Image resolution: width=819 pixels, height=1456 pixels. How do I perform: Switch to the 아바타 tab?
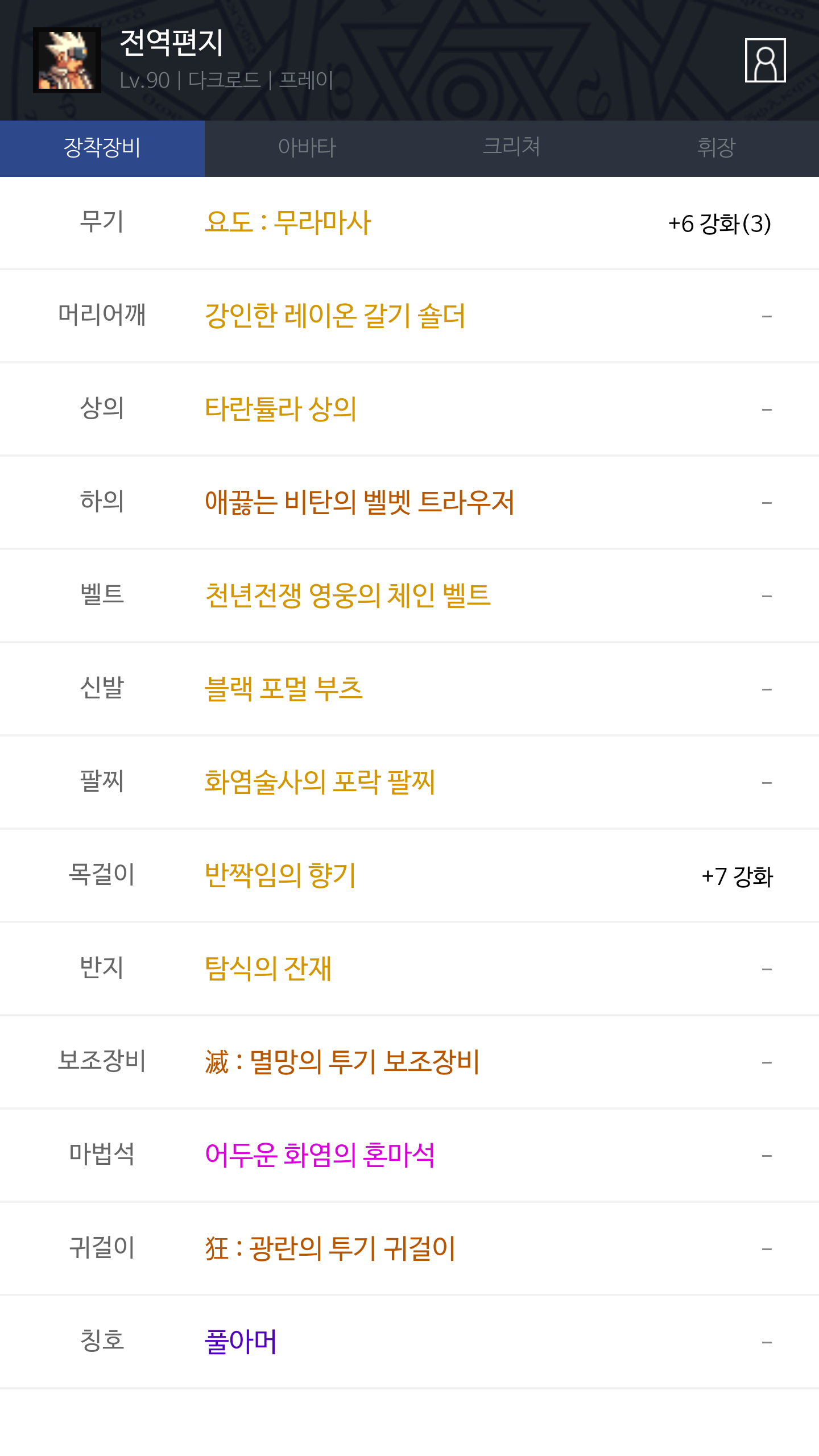(307, 148)
